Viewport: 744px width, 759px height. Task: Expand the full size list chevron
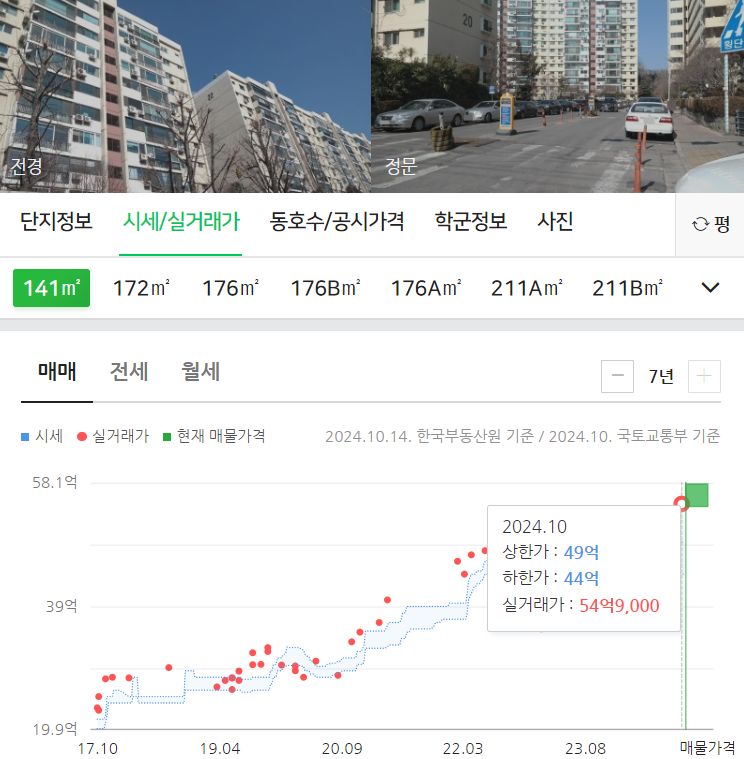710,288
